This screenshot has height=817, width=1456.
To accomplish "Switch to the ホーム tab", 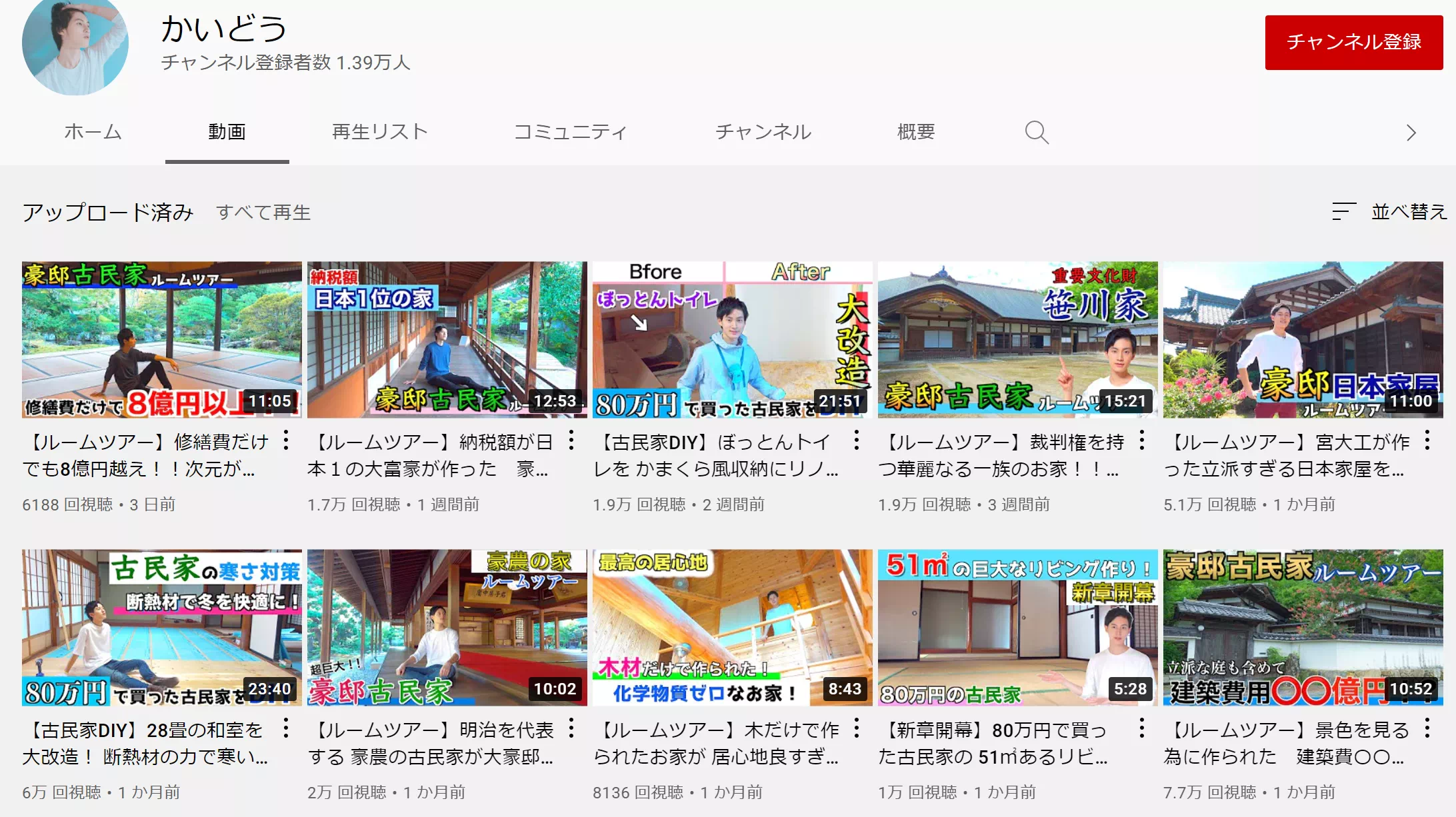I will coord(93,132).
